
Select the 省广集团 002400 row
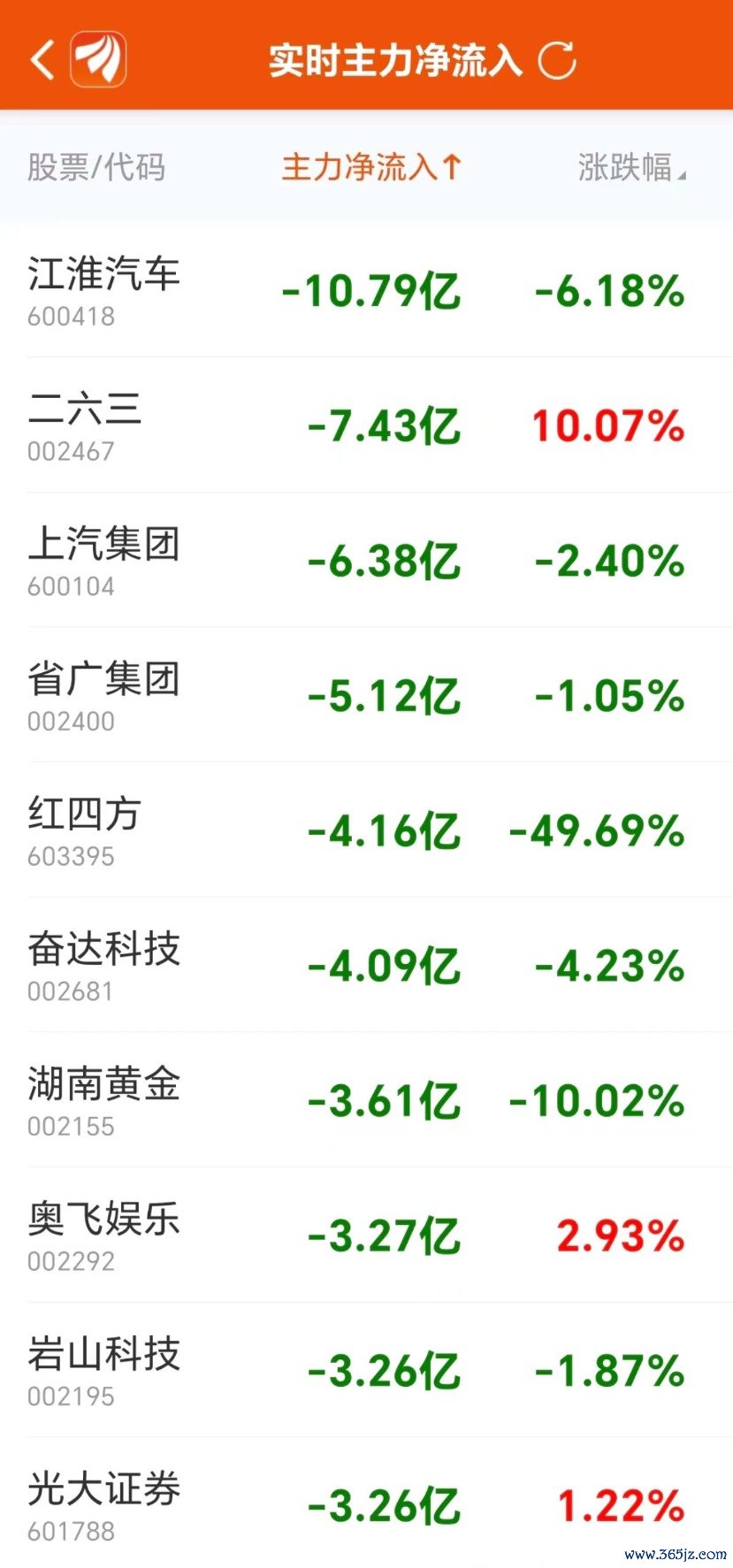(x=366, y=695)
